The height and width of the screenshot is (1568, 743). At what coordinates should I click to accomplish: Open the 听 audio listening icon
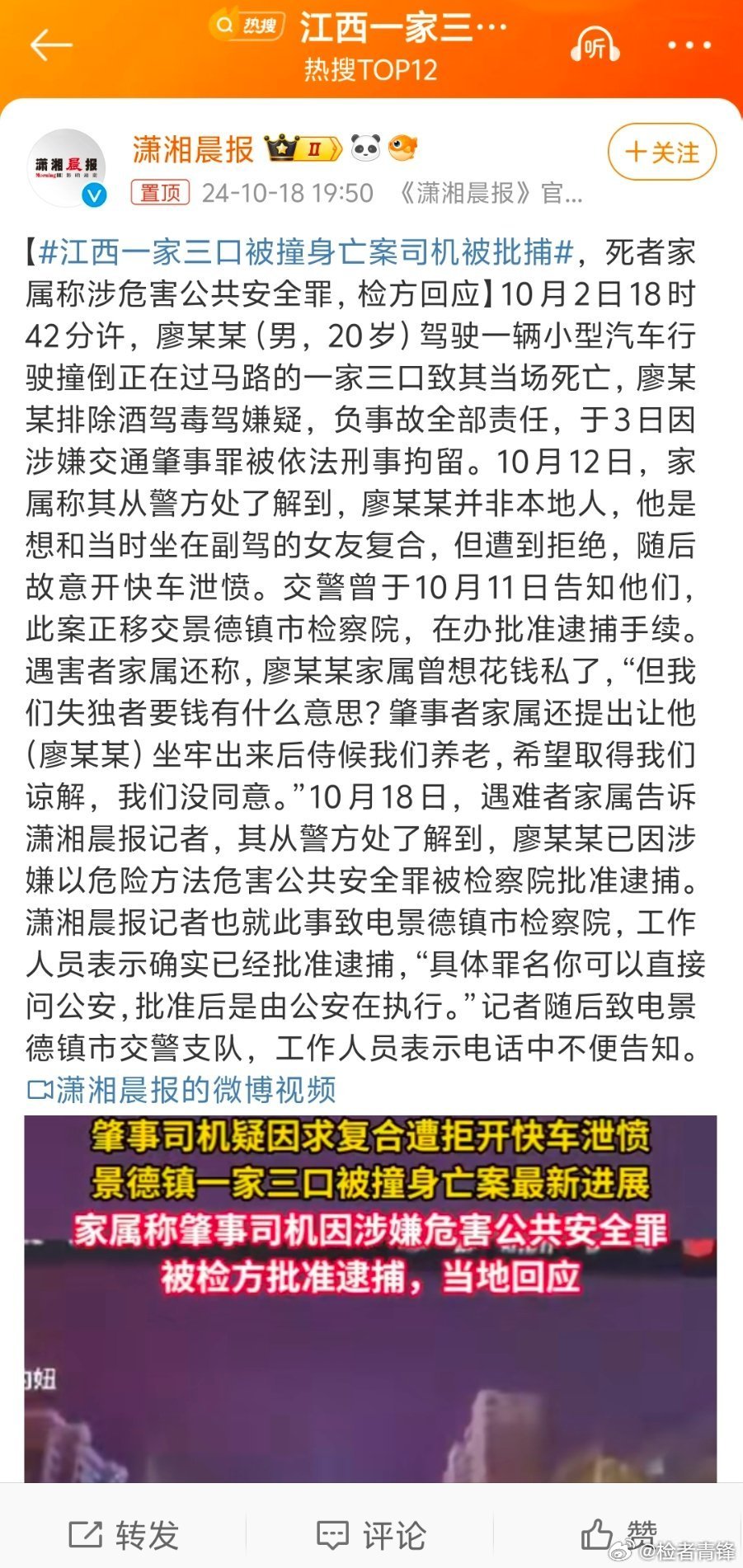pos(595,47)
